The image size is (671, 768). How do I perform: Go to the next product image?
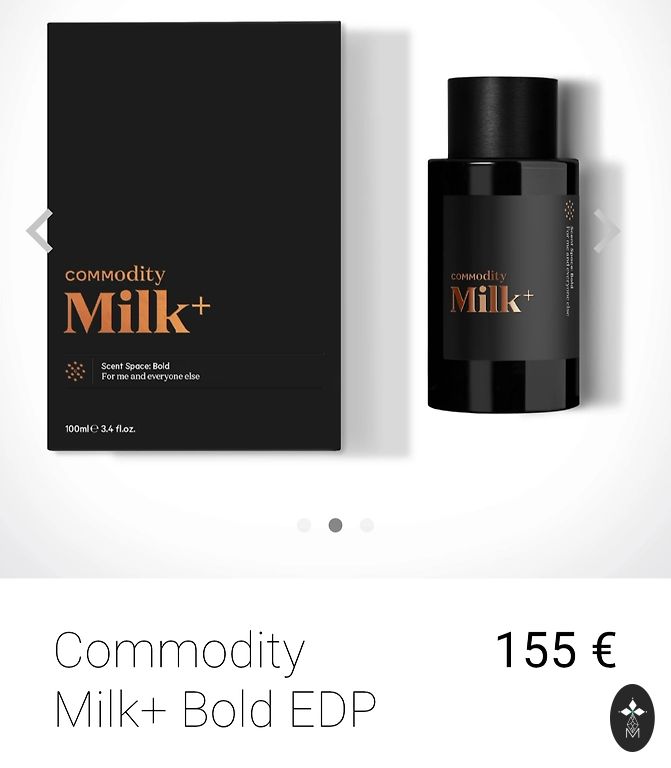tap(606, 231)
